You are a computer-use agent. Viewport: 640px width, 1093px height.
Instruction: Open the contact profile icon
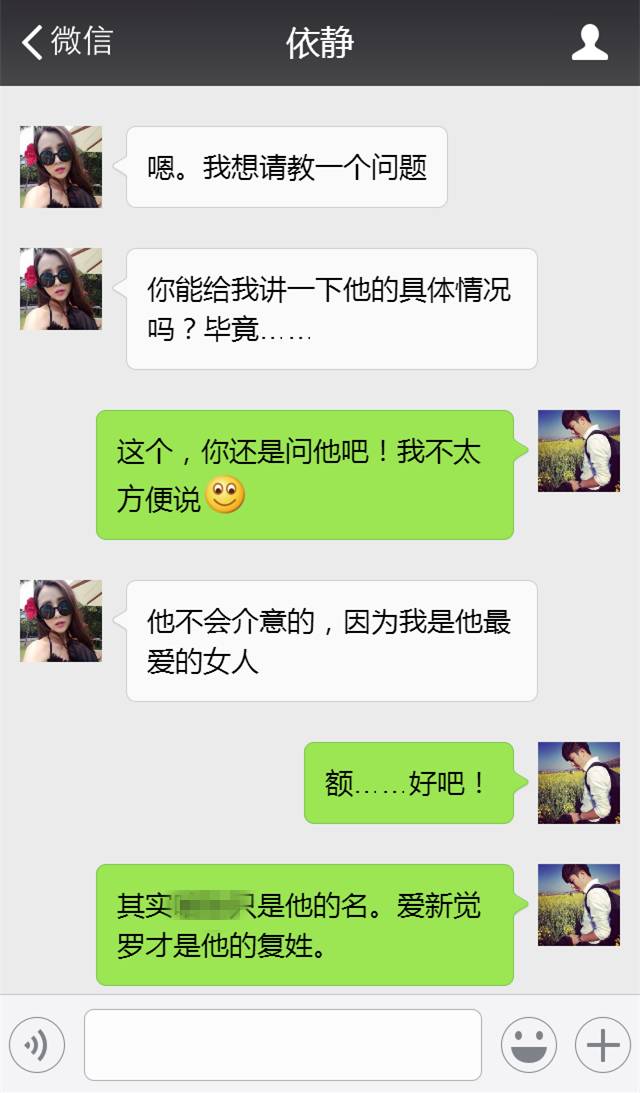[589, 42]
